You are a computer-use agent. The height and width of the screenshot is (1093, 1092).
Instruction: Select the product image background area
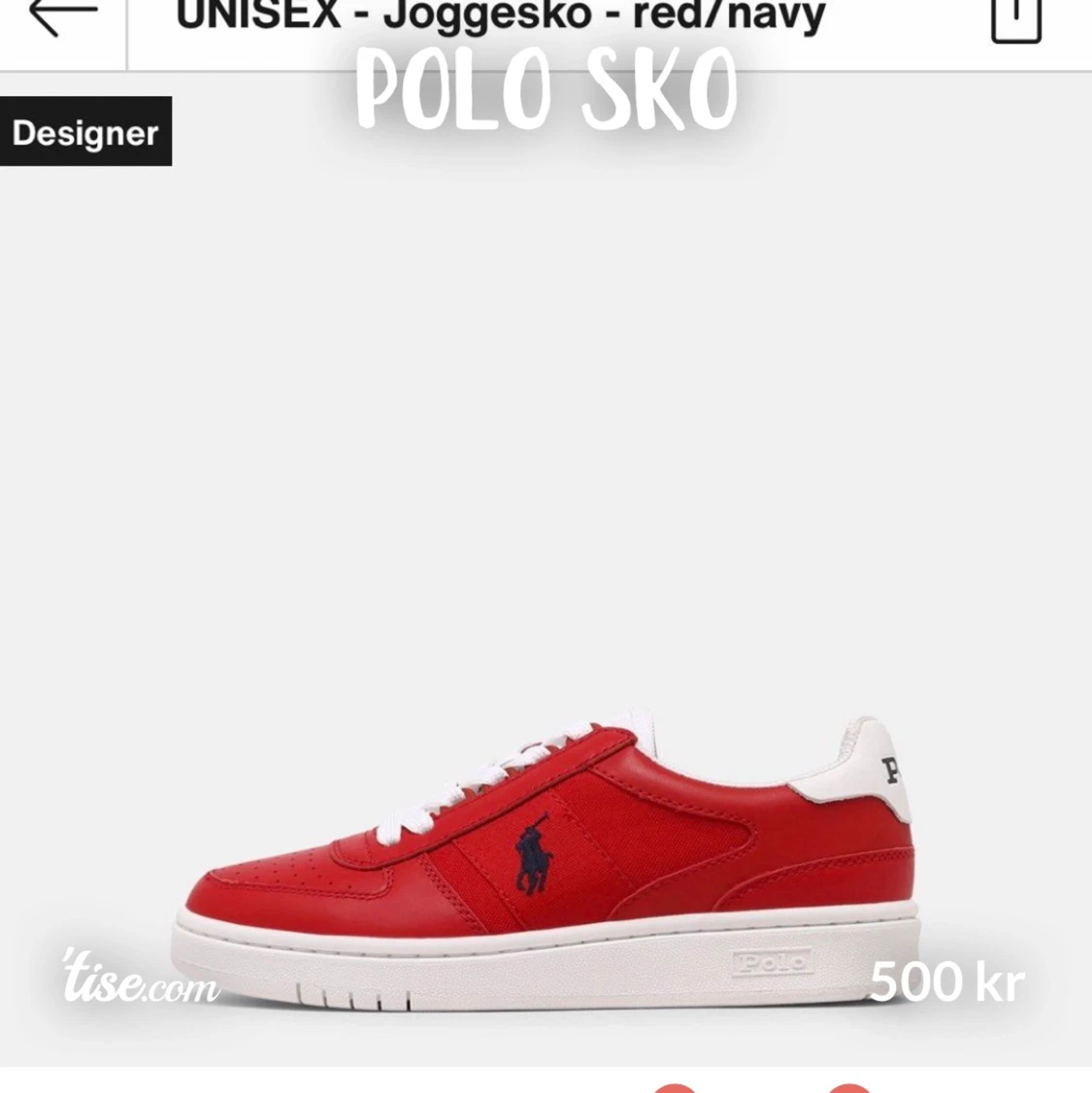click(544, 388)
